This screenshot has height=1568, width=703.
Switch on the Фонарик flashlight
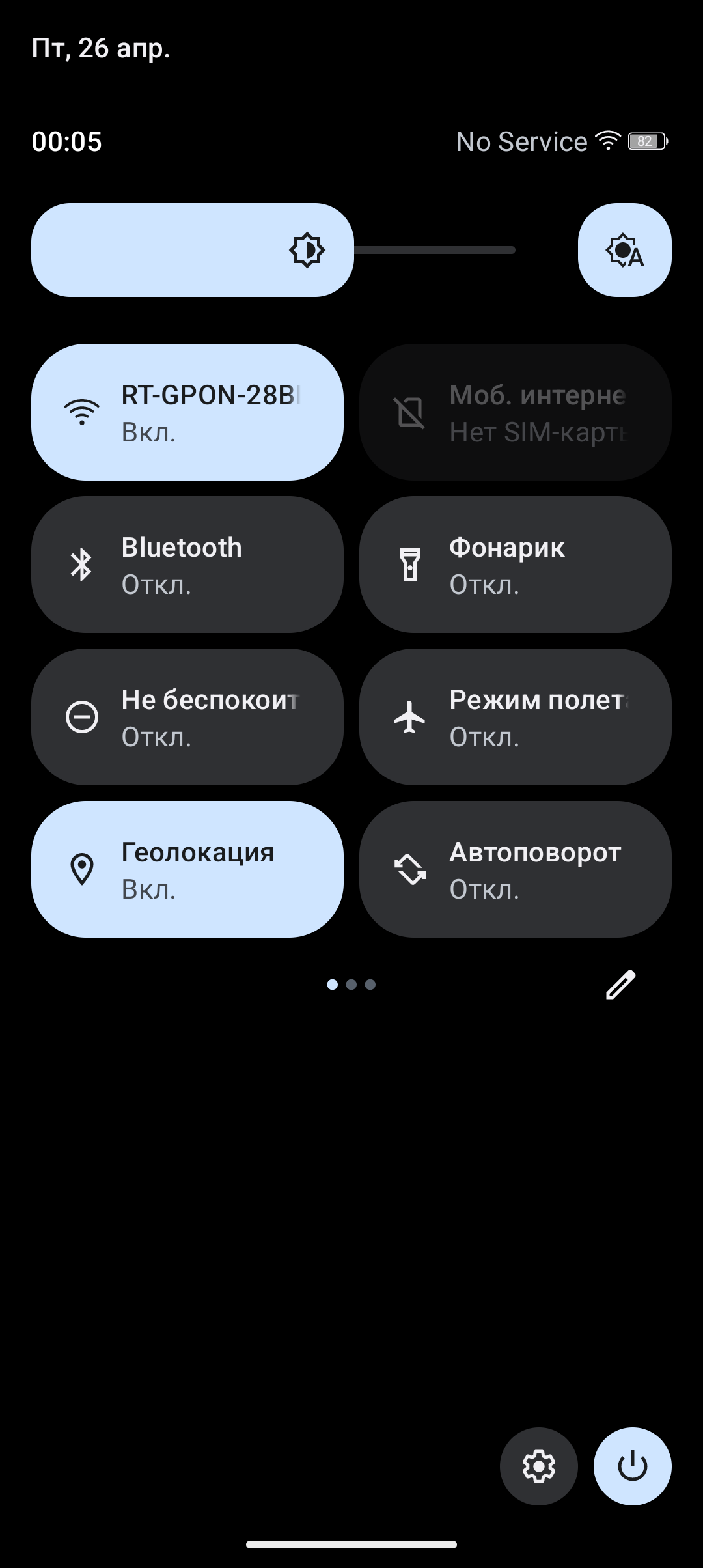tap(515, 565)
